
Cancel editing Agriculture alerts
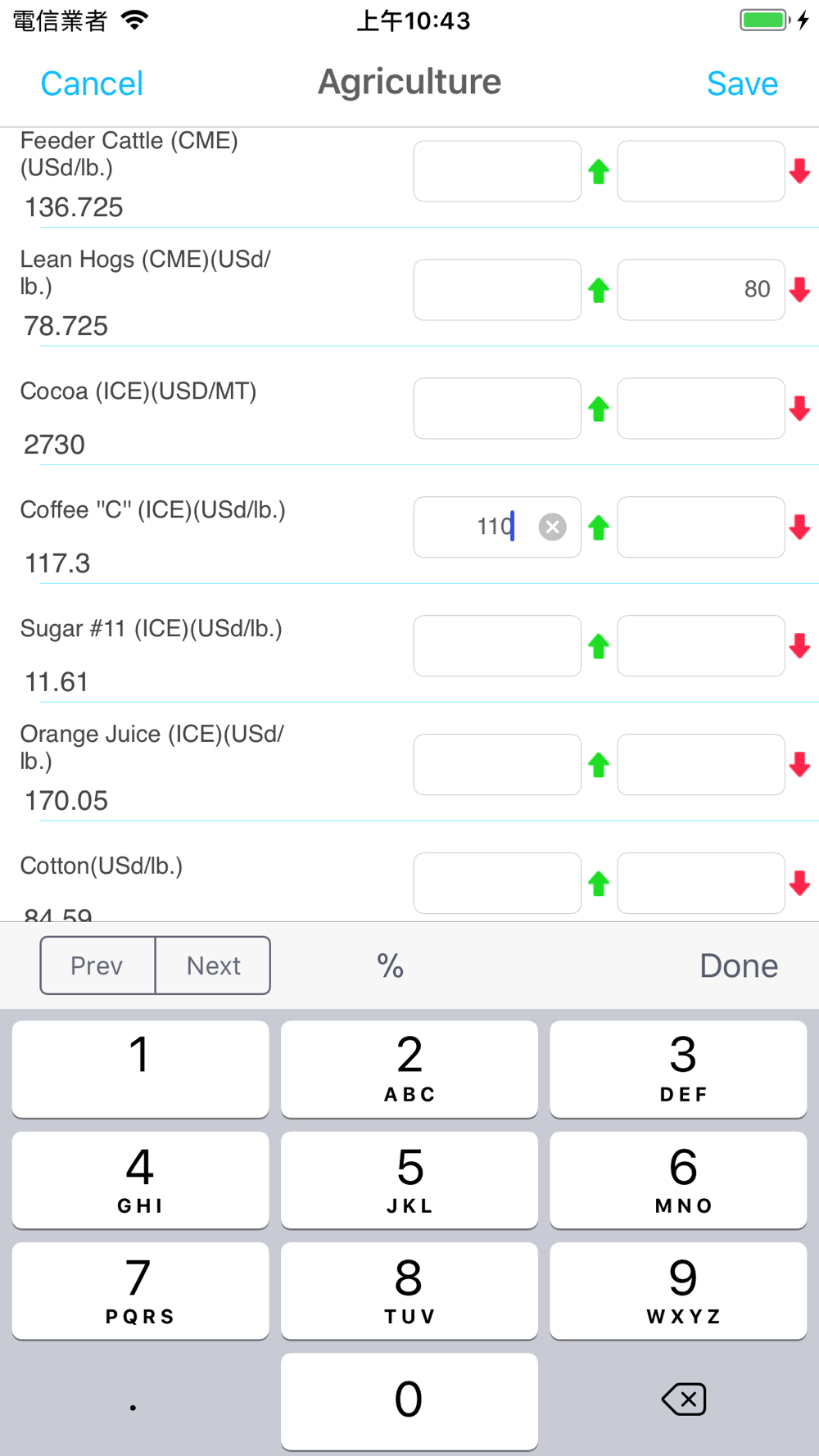tap(92, 84)
